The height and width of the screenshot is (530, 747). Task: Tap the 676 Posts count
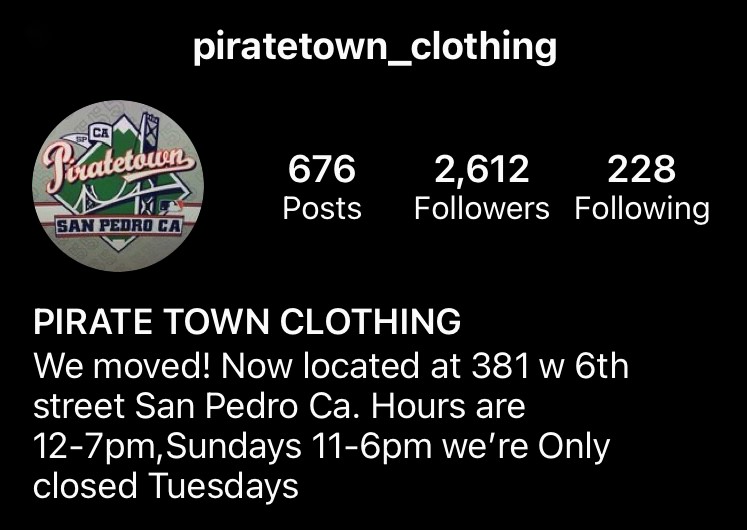pos(322,188)
